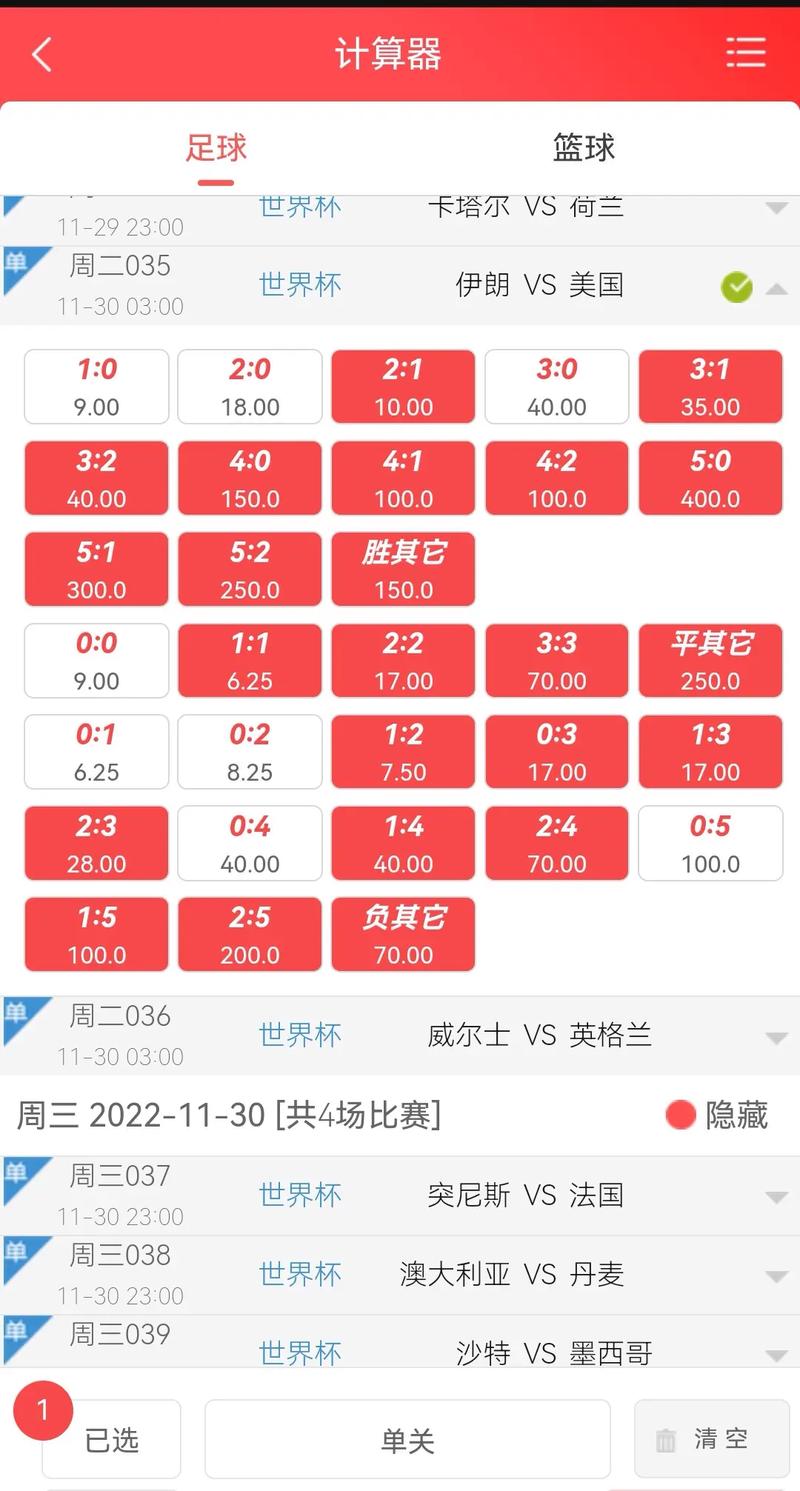The width and height of the screenshot is (800, 1491).
Task: Deselect score 2:1 at odds 10.00
Action: pos(404,386)
